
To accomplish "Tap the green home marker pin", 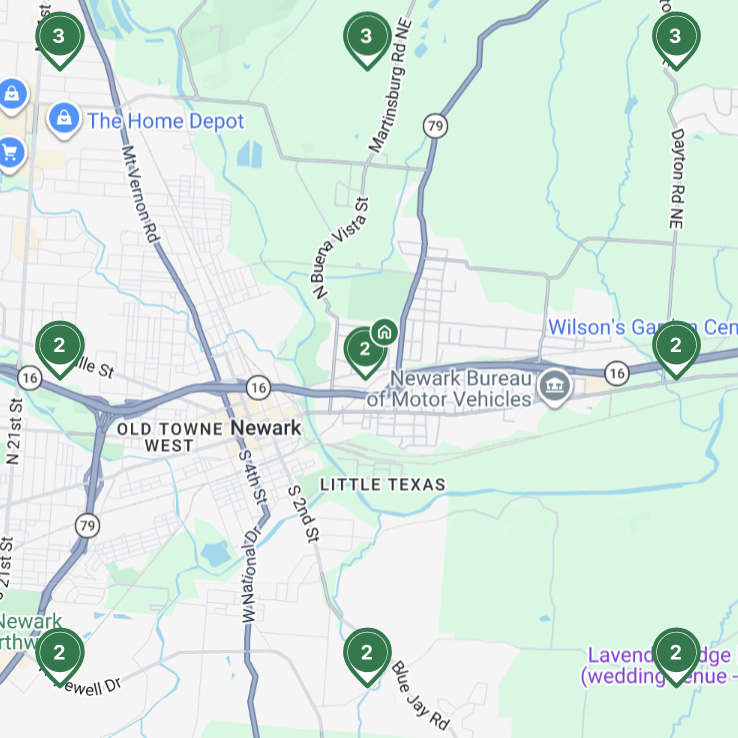I will pyautogui.click(x=384, y=332).
